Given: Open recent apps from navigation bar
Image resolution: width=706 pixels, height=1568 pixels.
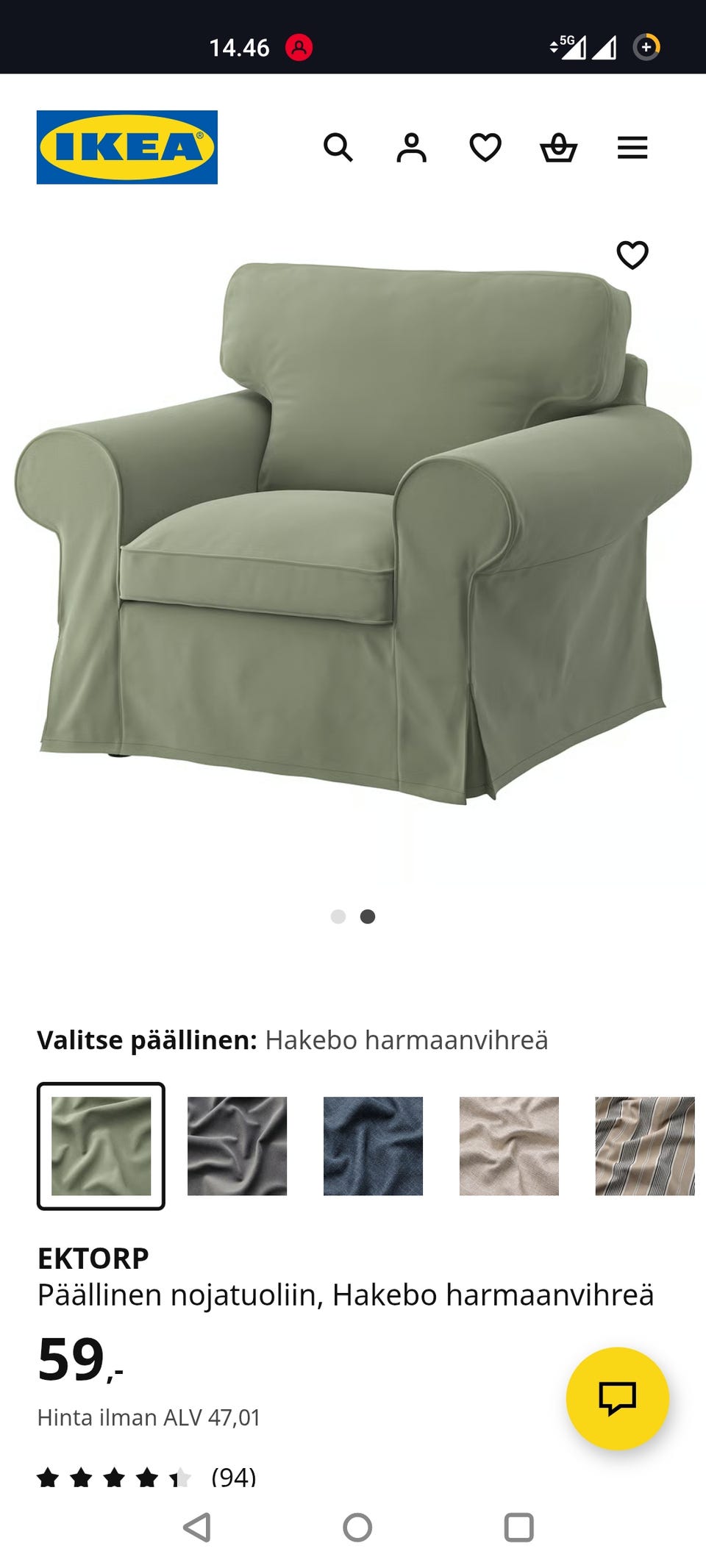Looking at the screenshot, I should click(518, 1527).
